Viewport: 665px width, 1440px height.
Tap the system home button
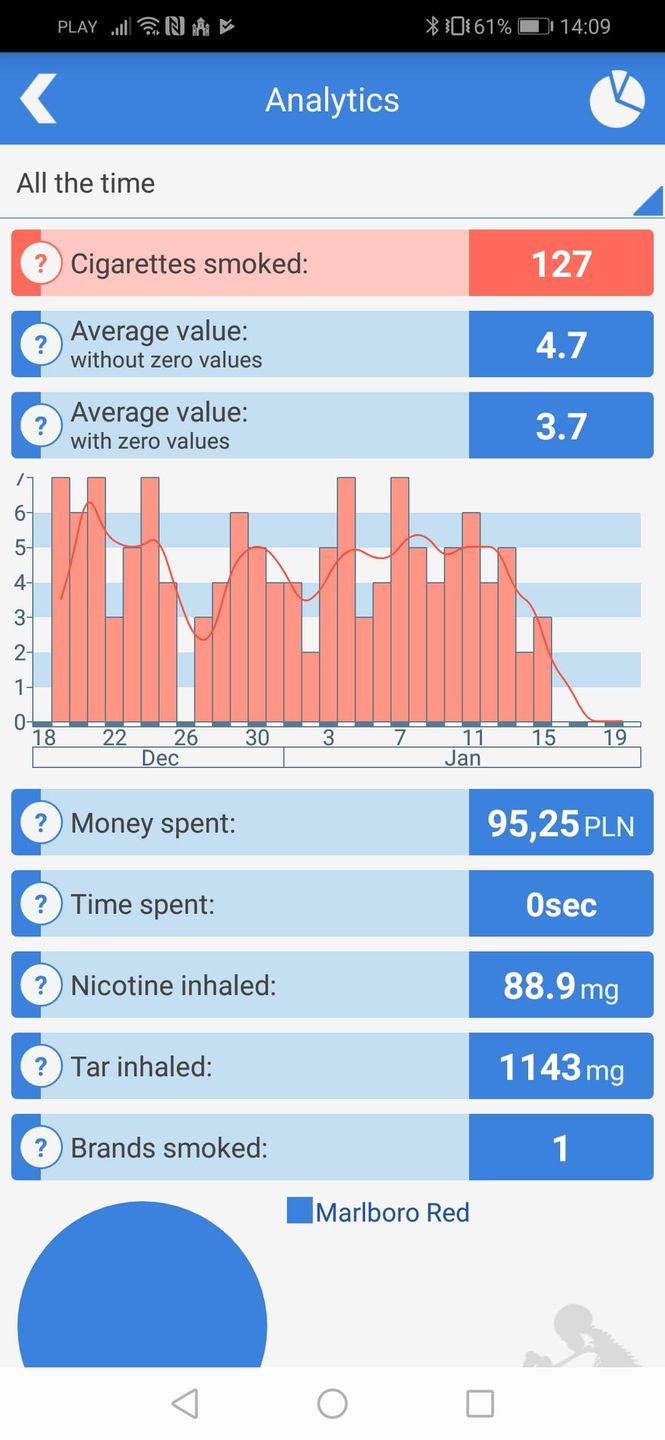coord(332,1404)
